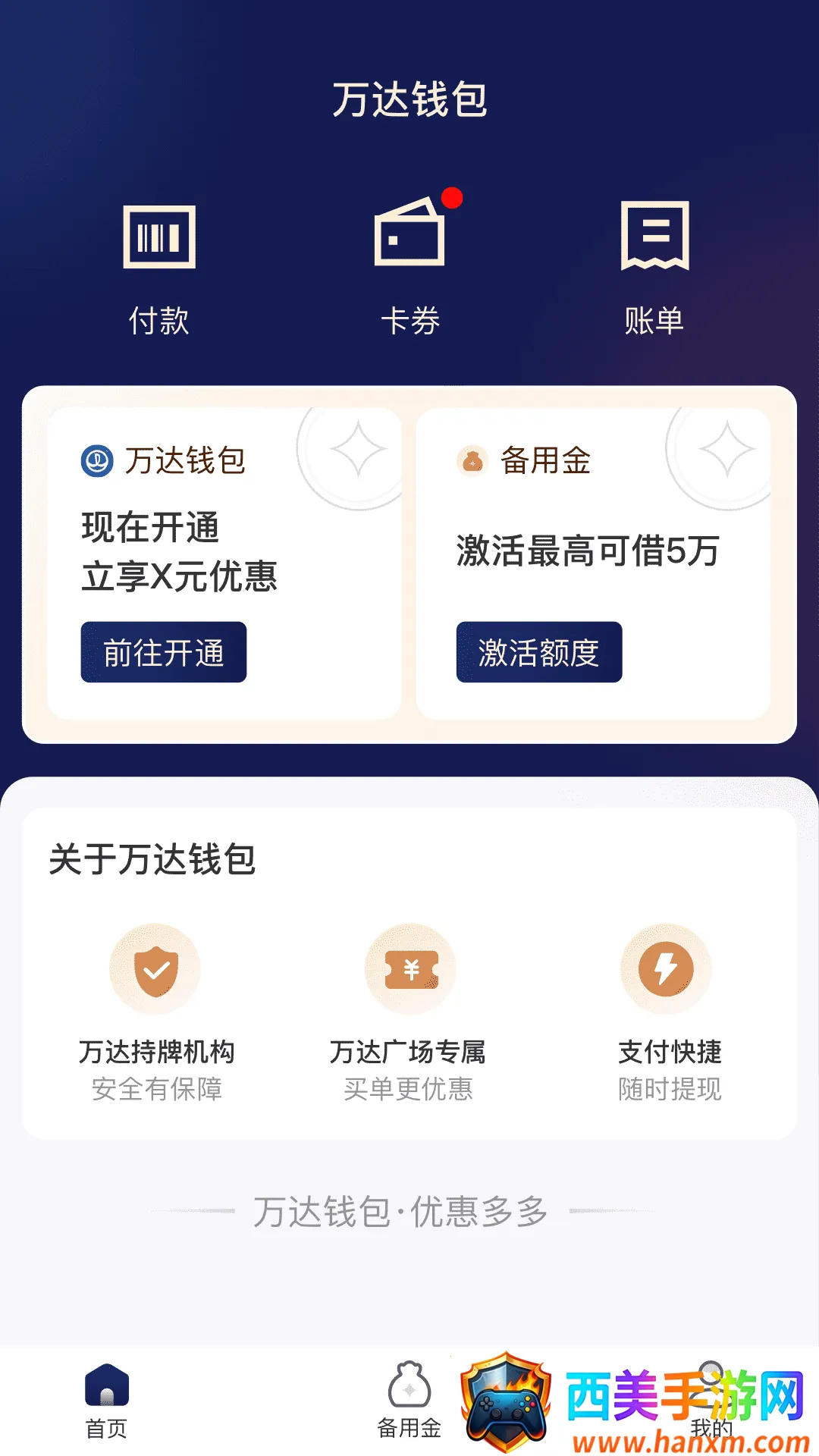
Task: Switch to the 备用金 tab
Action: point(409,1400)
